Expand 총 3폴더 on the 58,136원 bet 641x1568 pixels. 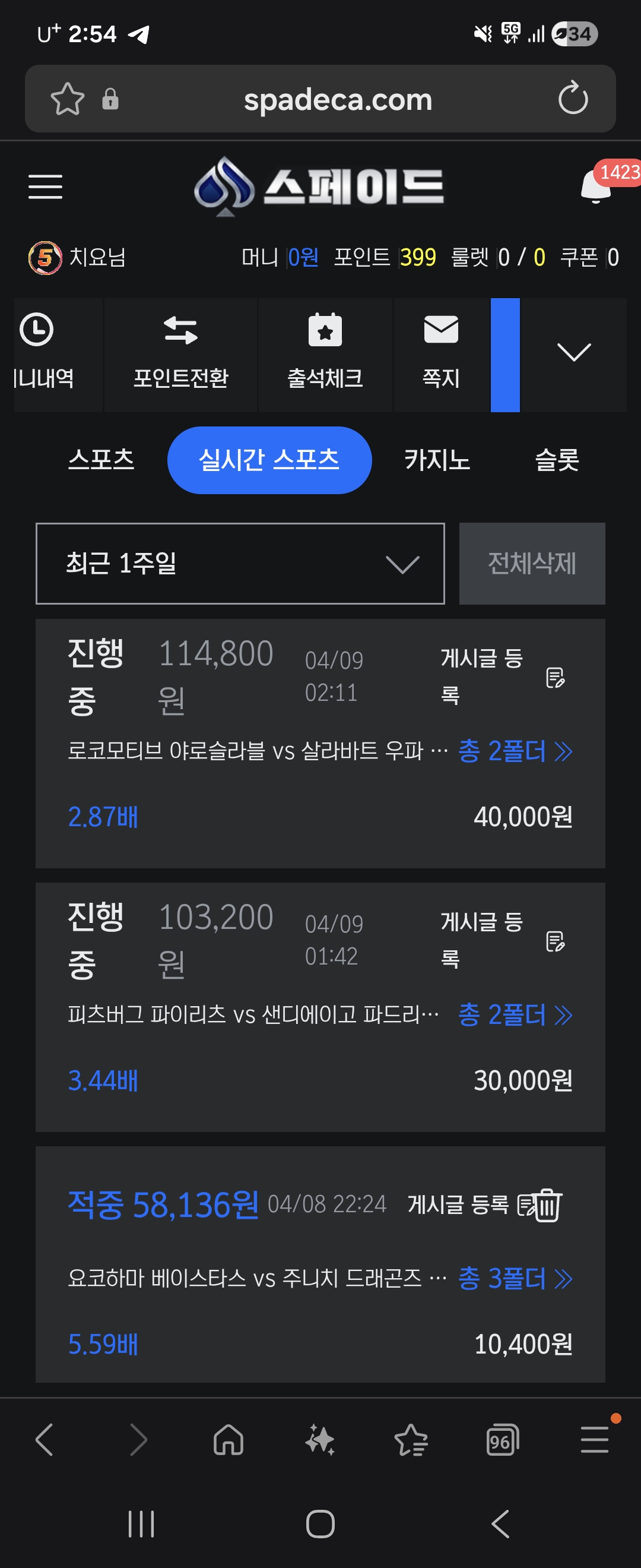pyautogui.click(x=515, y=1278)
